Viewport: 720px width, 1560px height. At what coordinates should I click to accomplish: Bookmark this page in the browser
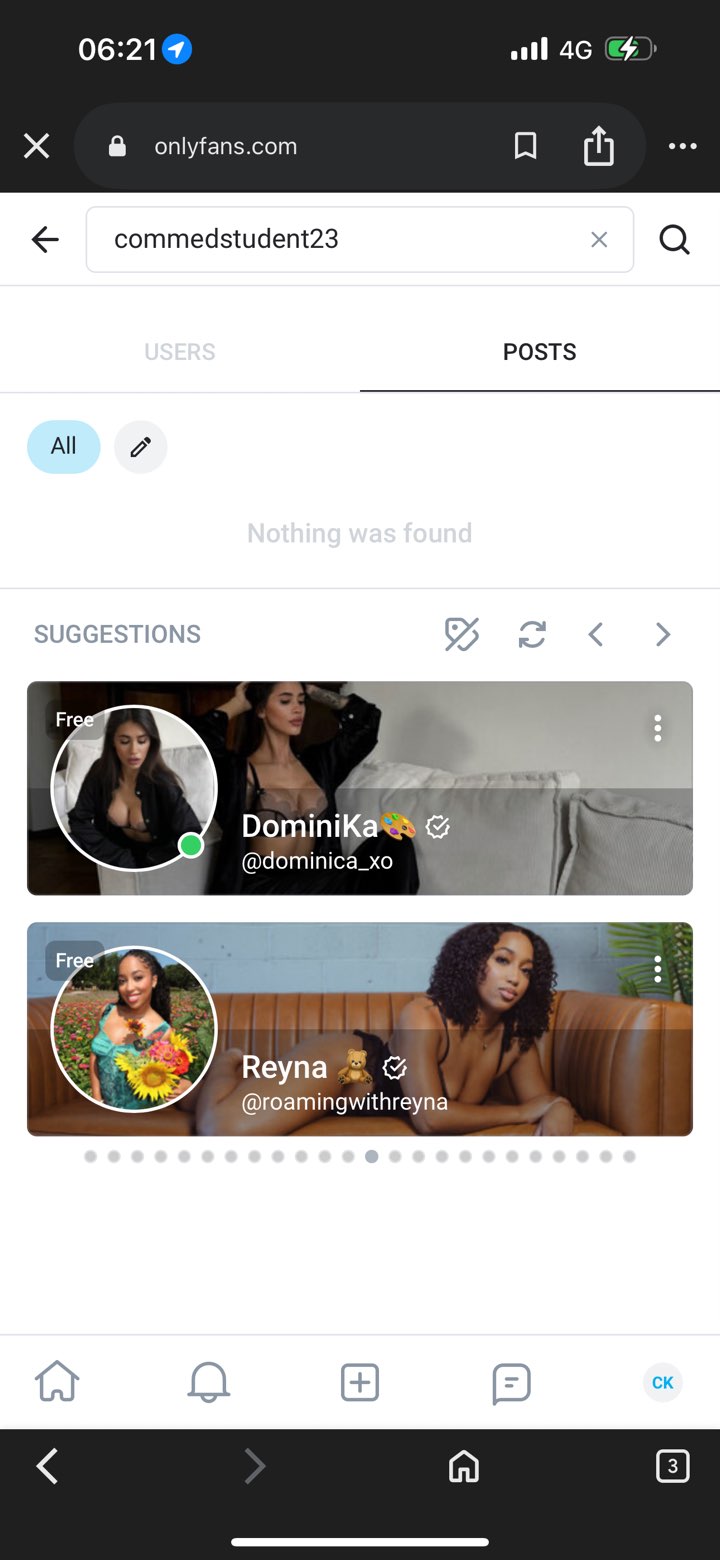[525, 147]
